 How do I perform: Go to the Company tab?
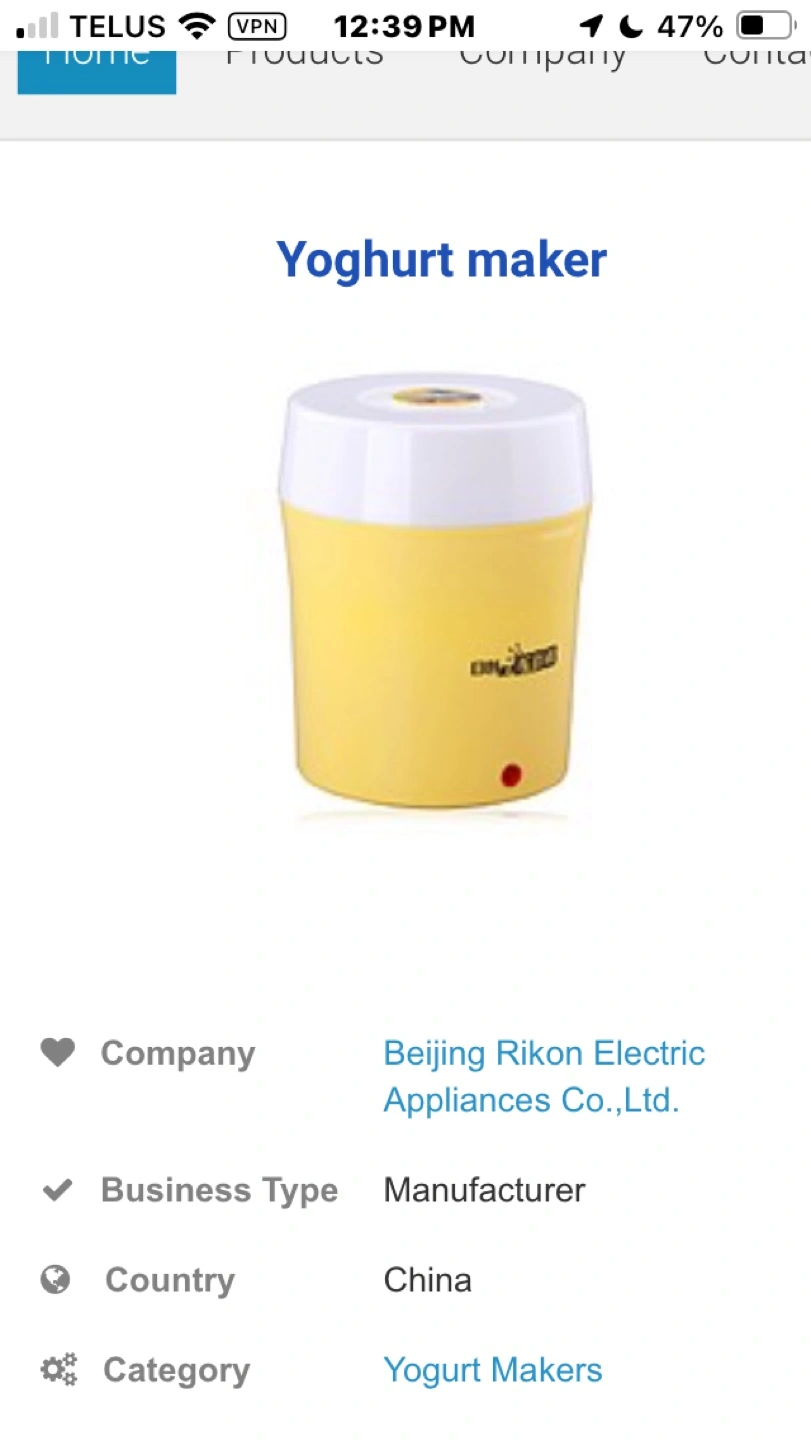[x=542, y=62]
